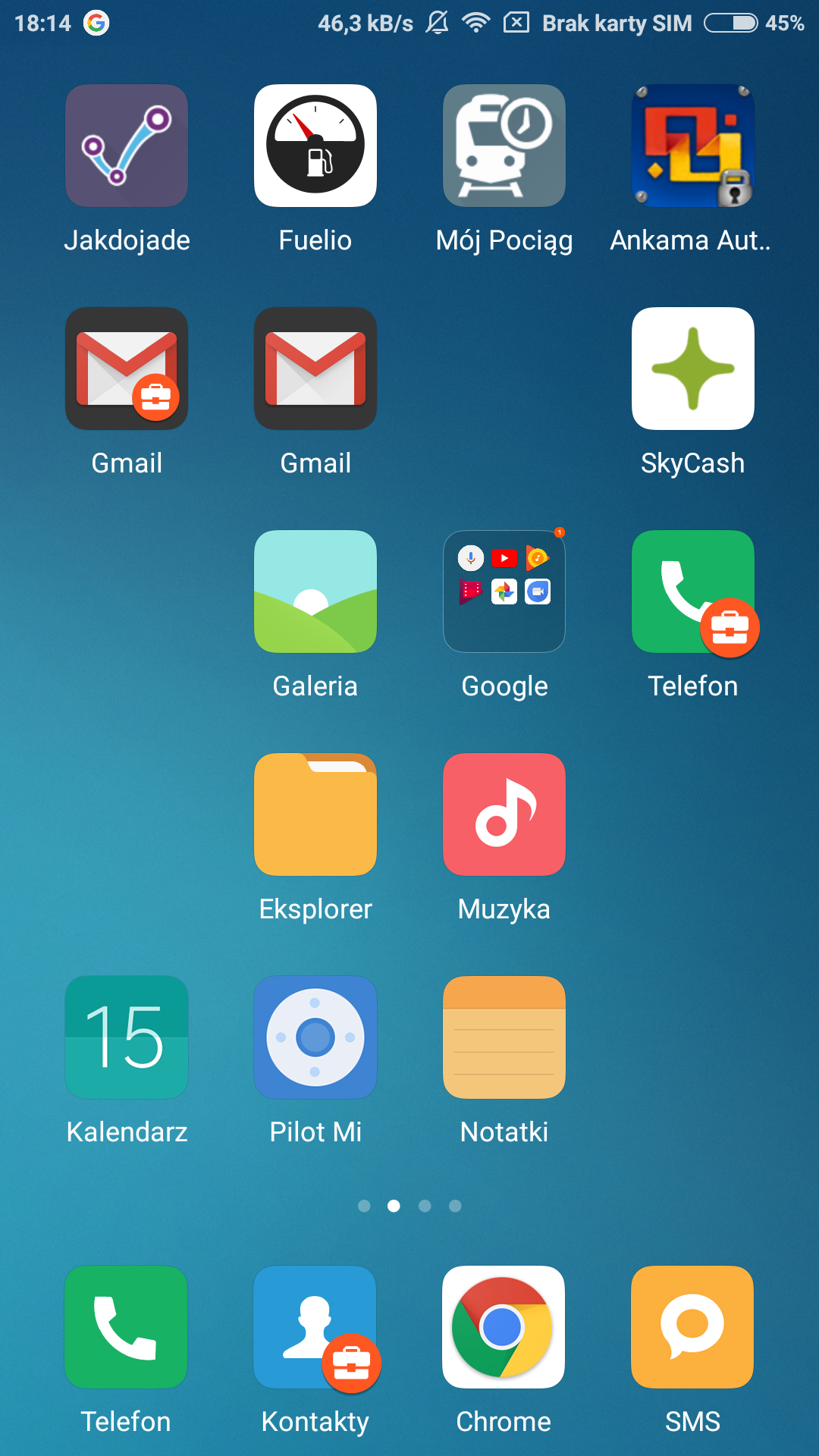The height and width of the screenshot is (1456, 819).
Task: Open Gmail without the work badge
Action: [x=315, y=369]
